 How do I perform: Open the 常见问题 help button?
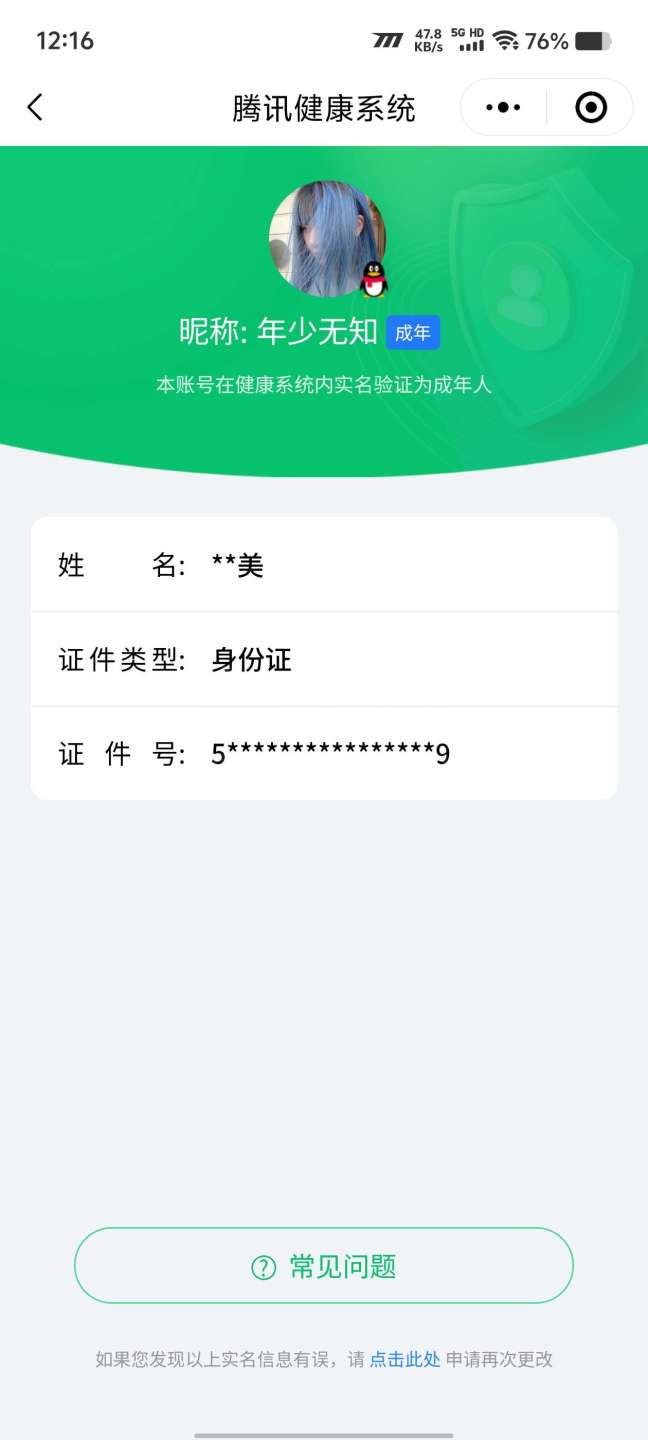coord(324,1266)
